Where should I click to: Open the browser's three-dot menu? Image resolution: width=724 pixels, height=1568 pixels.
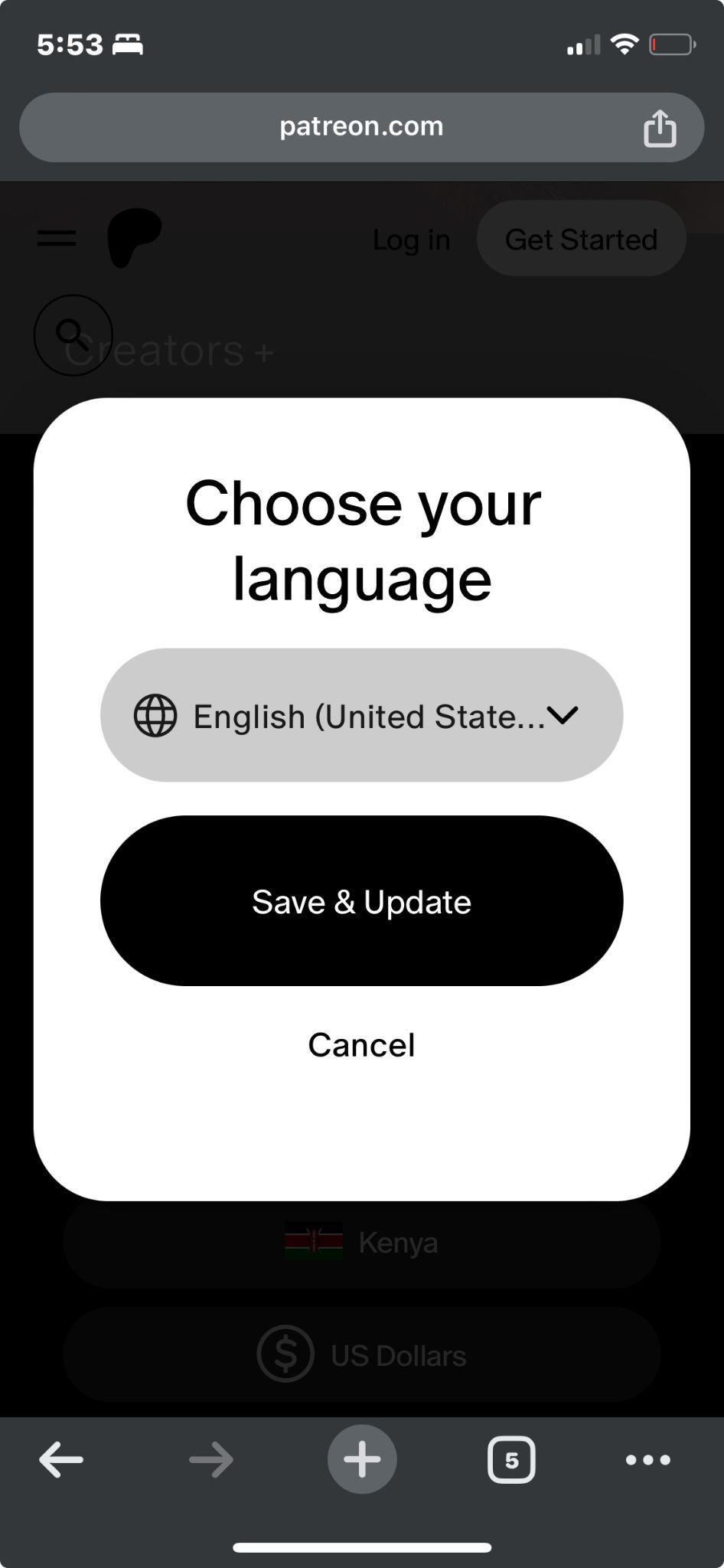647,1460
